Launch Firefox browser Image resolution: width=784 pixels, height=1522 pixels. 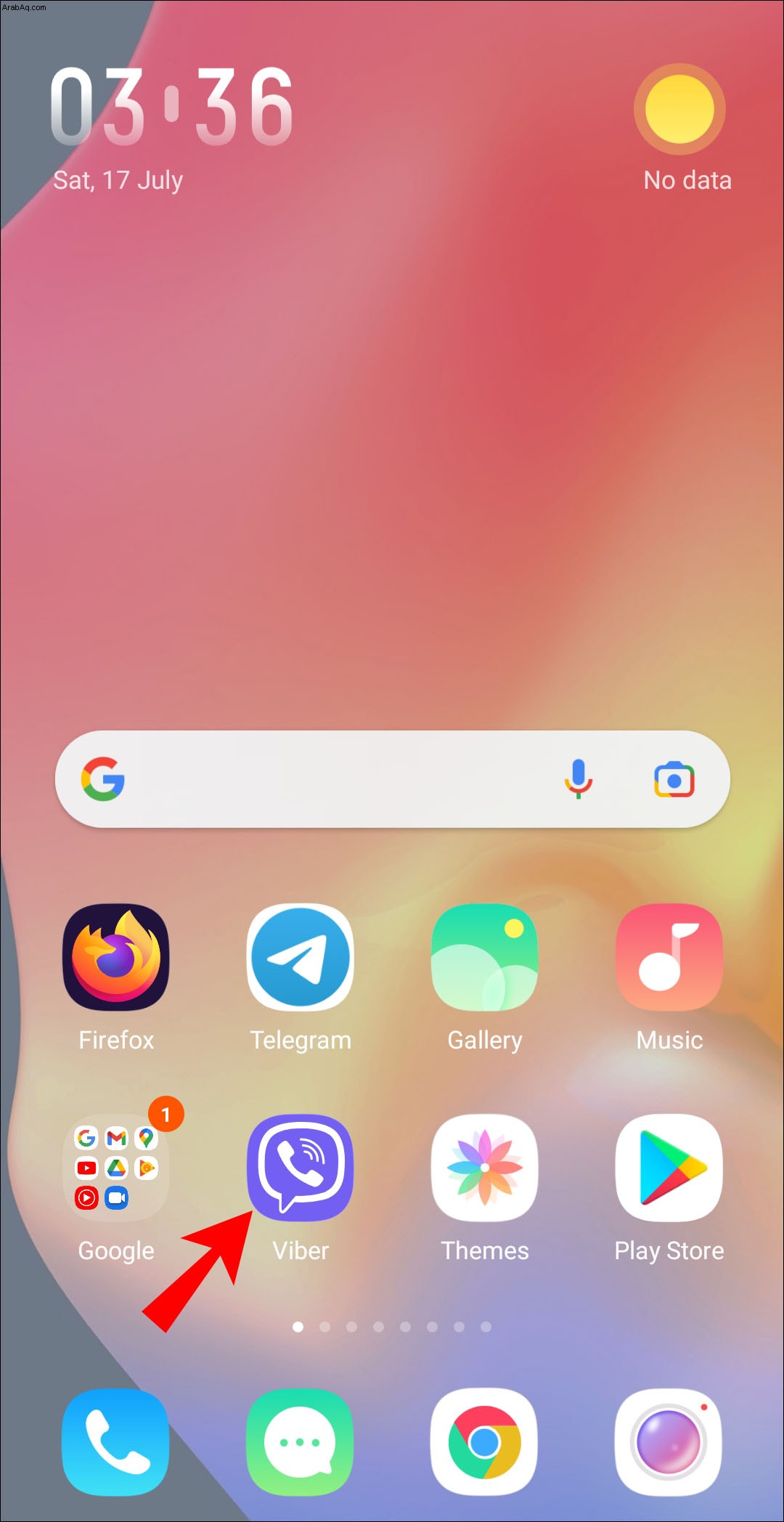click(116, 957)
